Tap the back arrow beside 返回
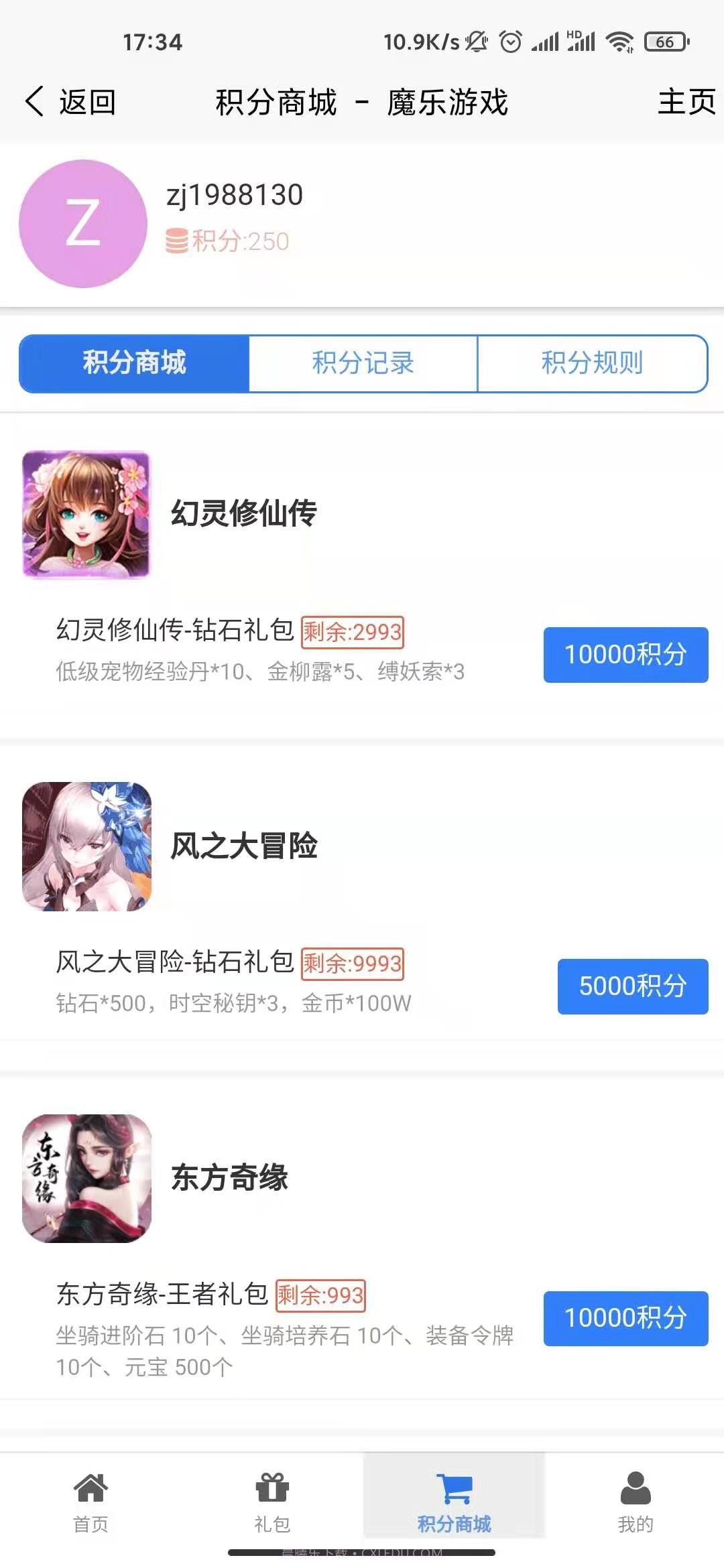The width and height of the screenshot is (724, 1568). pos(35,102)
